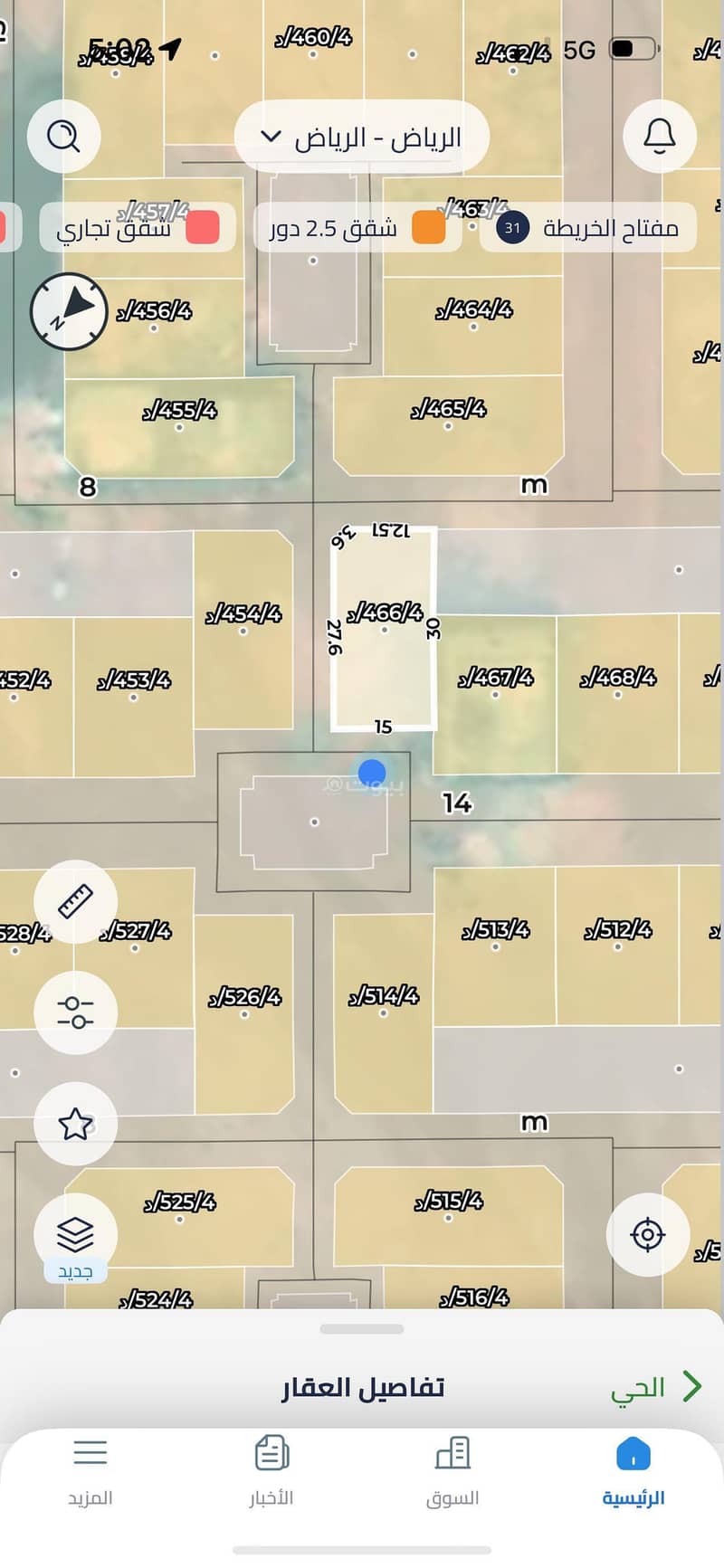Reset map orientation with the compass
Screen dimensions: 724x1568
pyautogui.click(x=70, y=311)
